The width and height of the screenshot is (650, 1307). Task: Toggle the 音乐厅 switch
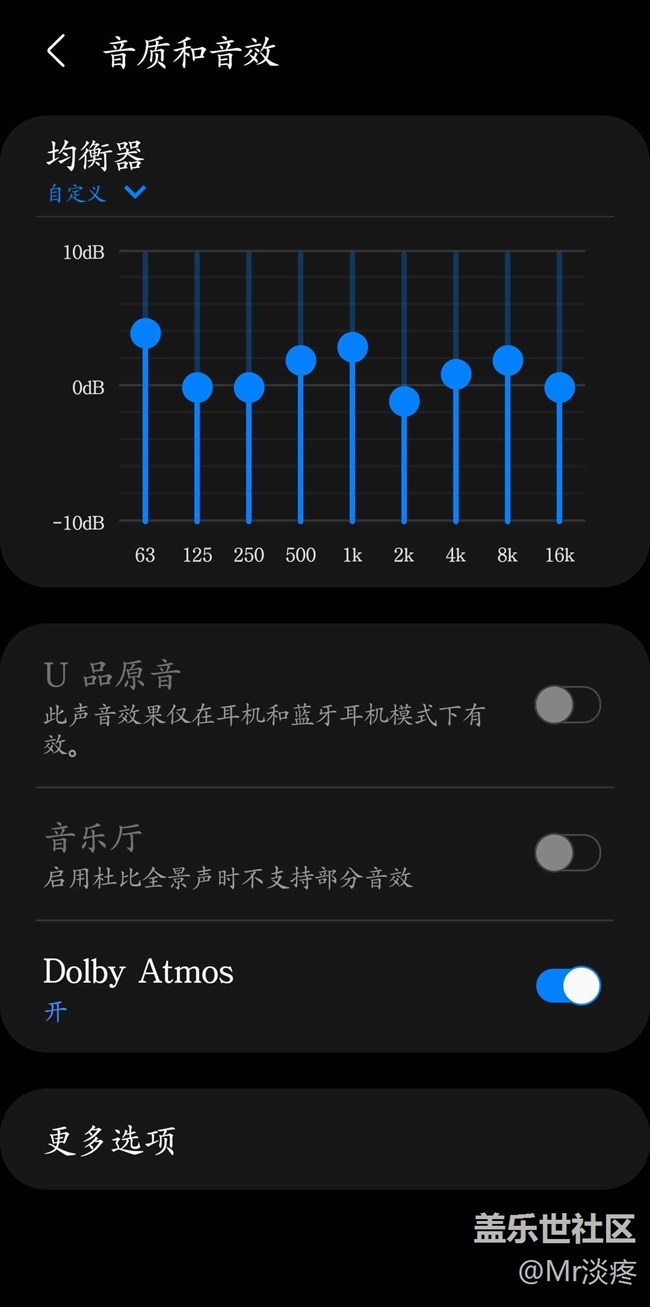(567, 853)
